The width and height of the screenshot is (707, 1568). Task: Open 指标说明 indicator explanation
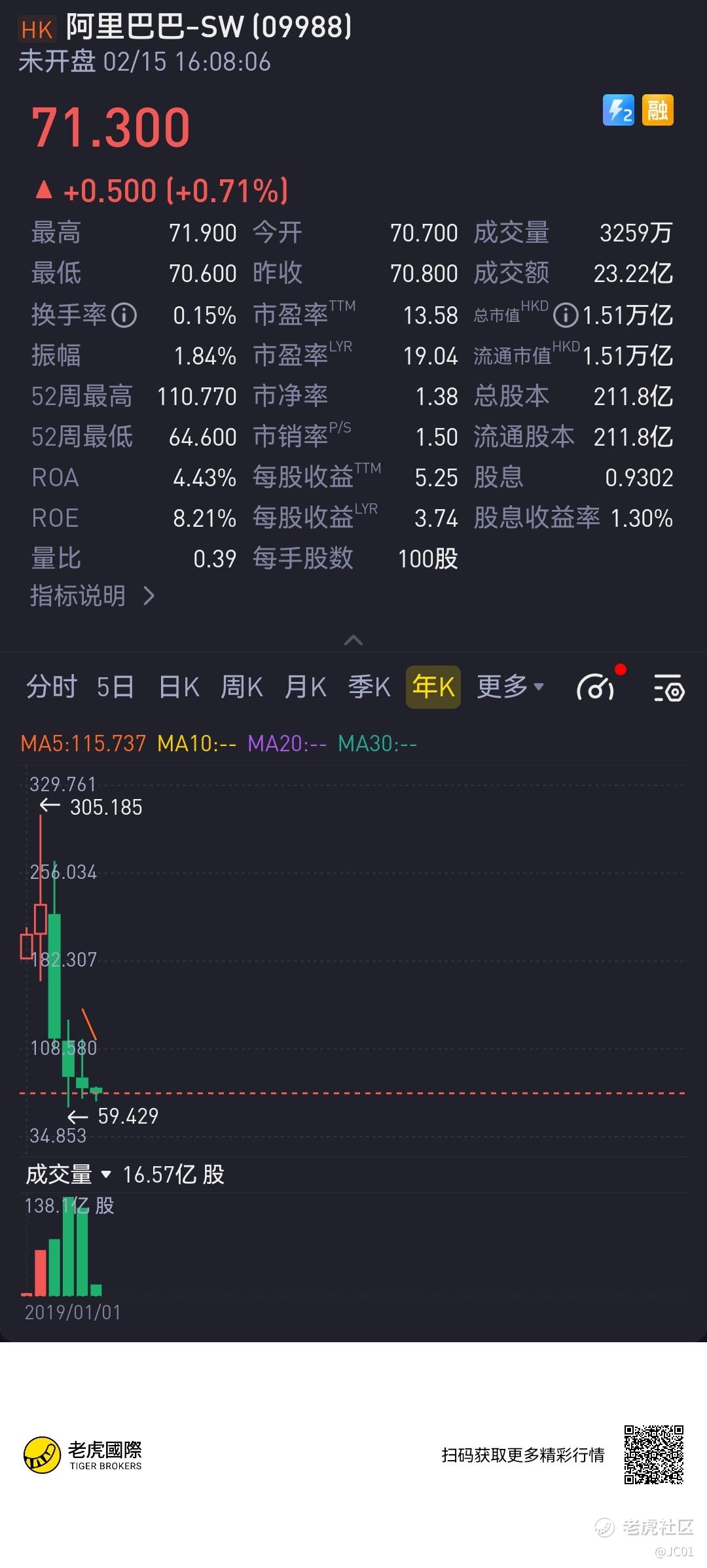click(x=92, y=596)
